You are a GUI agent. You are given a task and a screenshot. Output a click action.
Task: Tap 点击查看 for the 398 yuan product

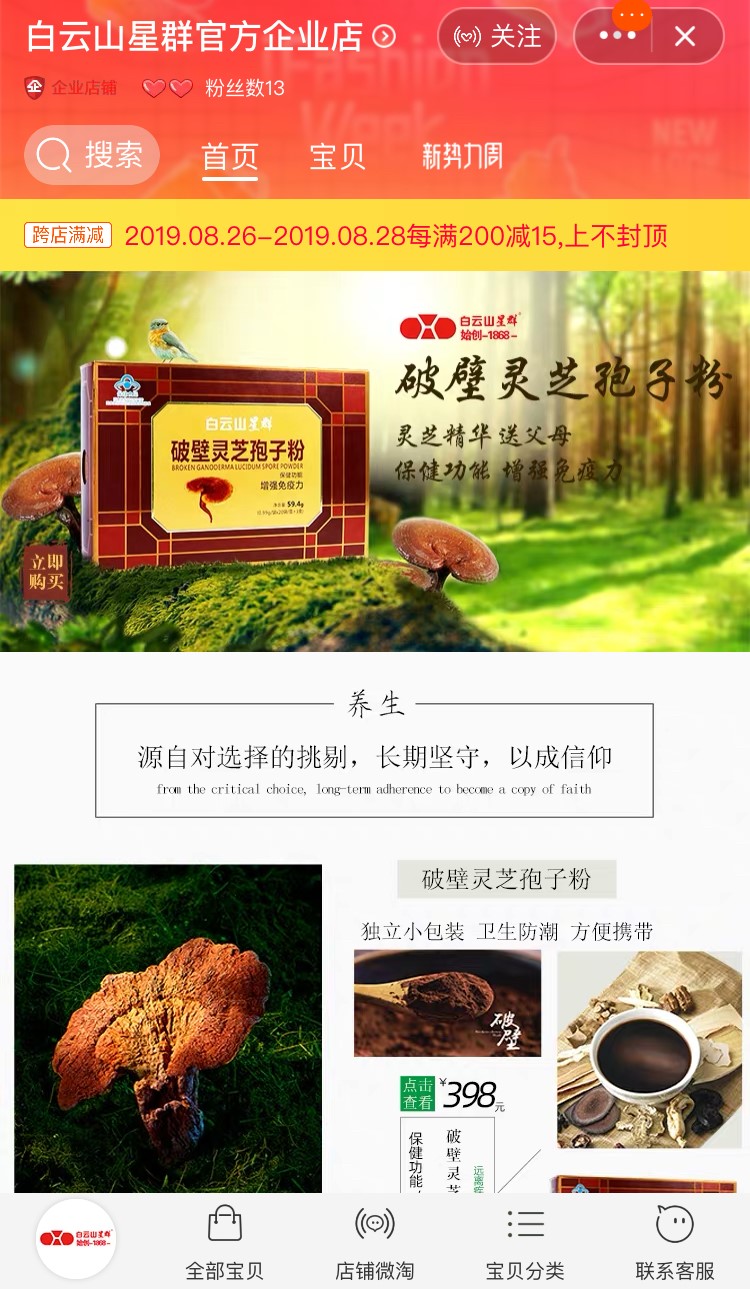[417, 1093]
